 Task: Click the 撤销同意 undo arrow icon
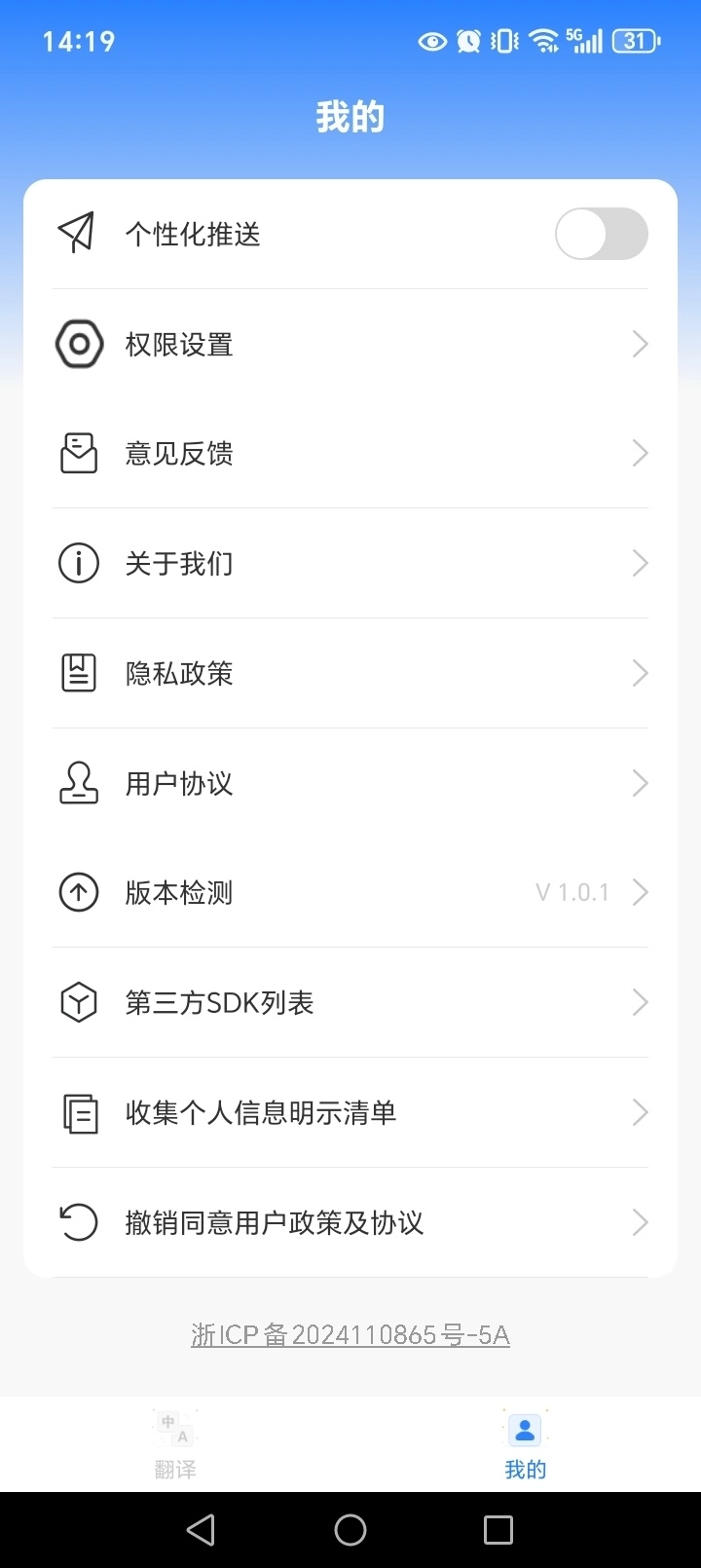(x=79, y=1222)
